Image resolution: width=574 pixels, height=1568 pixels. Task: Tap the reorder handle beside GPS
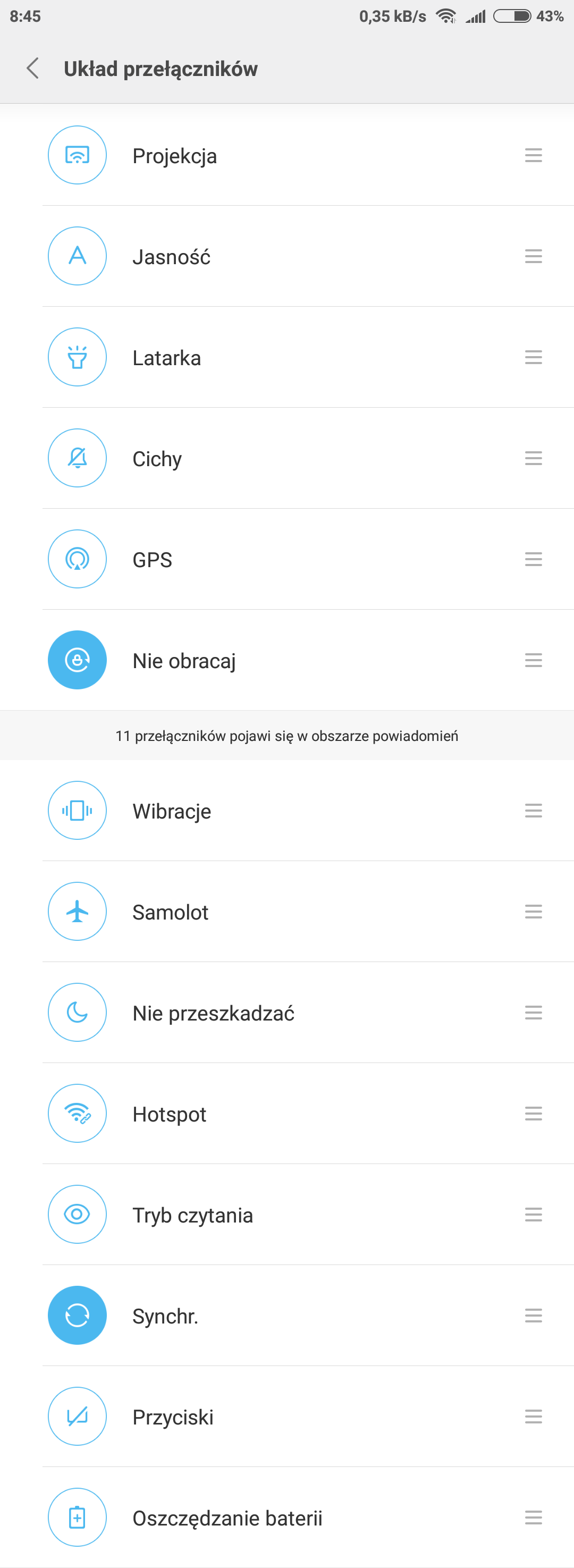[533, 559]
